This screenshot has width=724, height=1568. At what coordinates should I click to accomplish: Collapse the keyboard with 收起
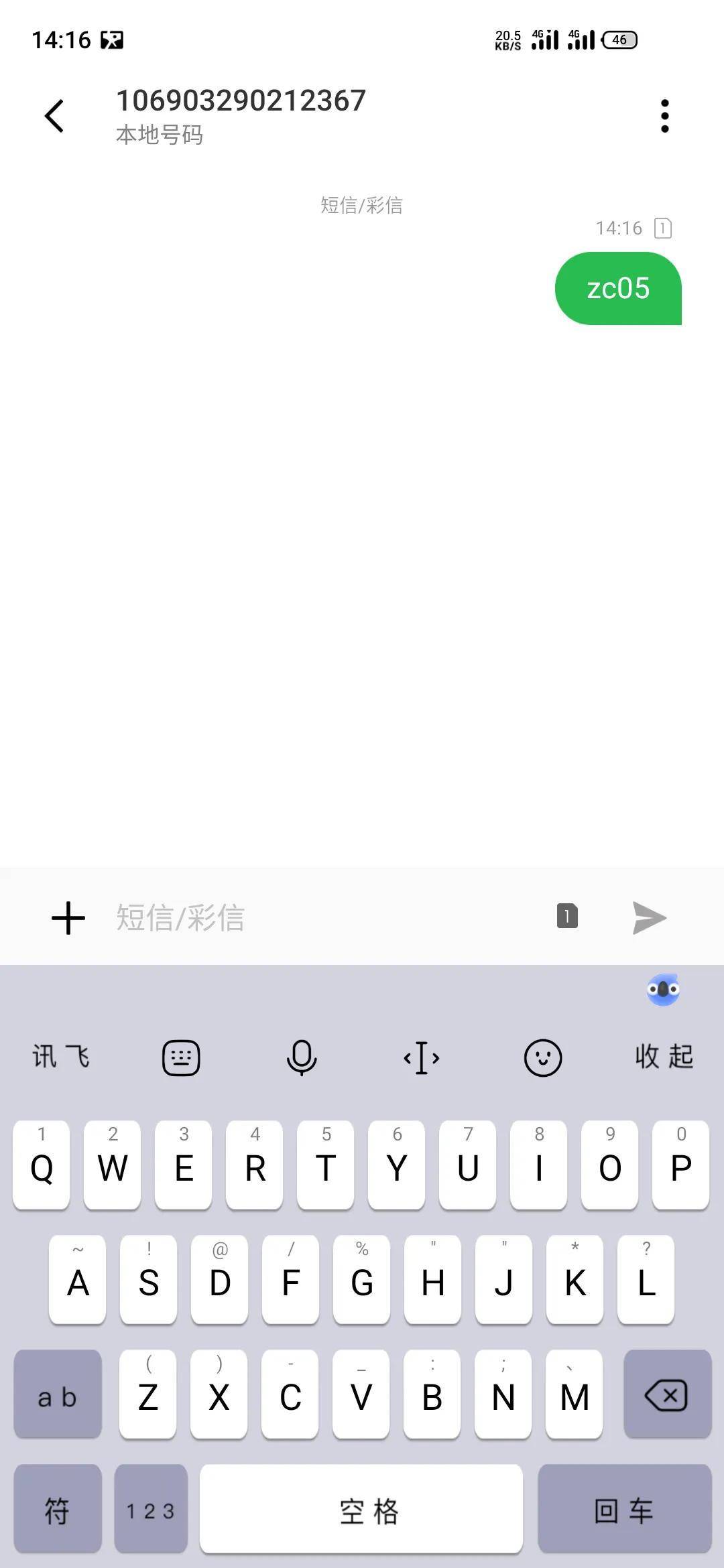[x=664, y=1057]
